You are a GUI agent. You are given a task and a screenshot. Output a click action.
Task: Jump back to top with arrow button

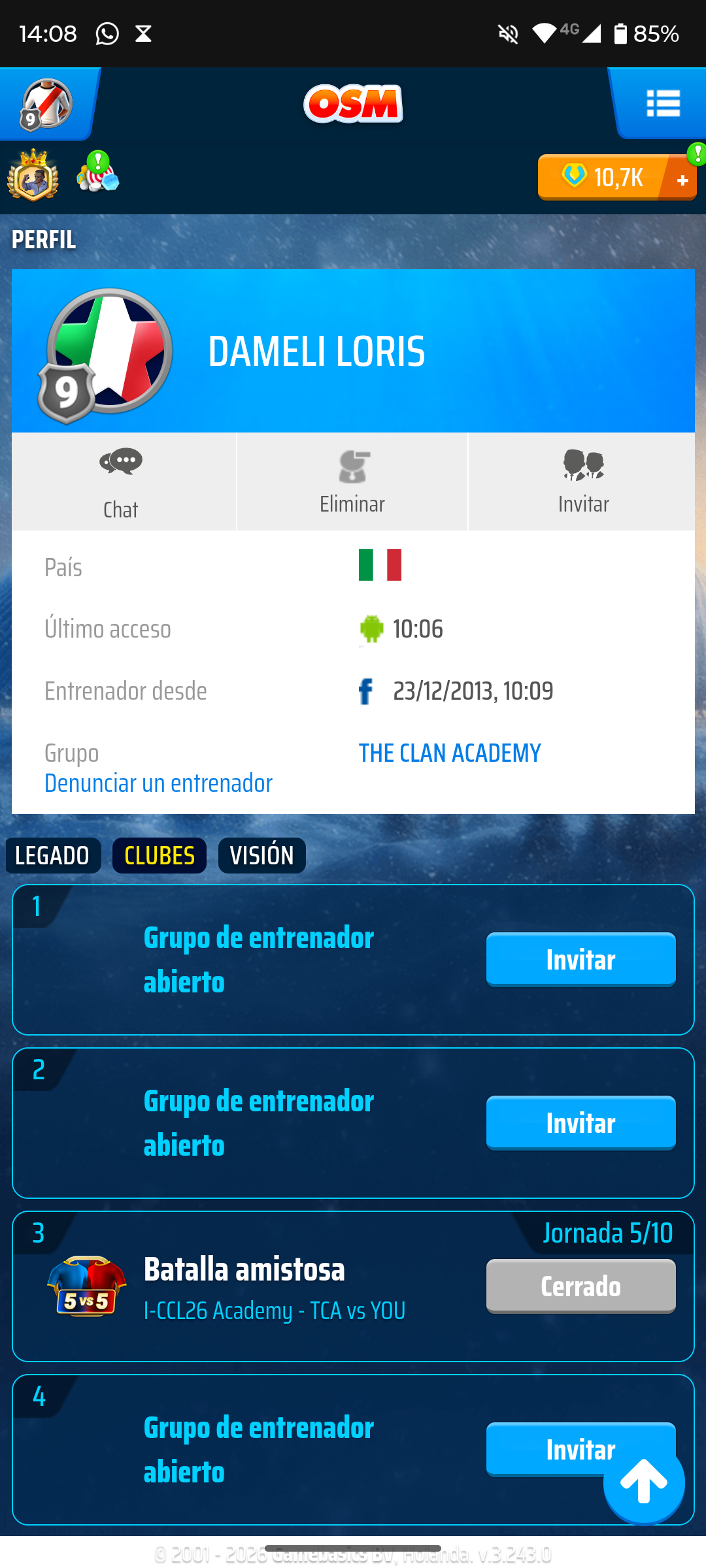coord(644,1483)
